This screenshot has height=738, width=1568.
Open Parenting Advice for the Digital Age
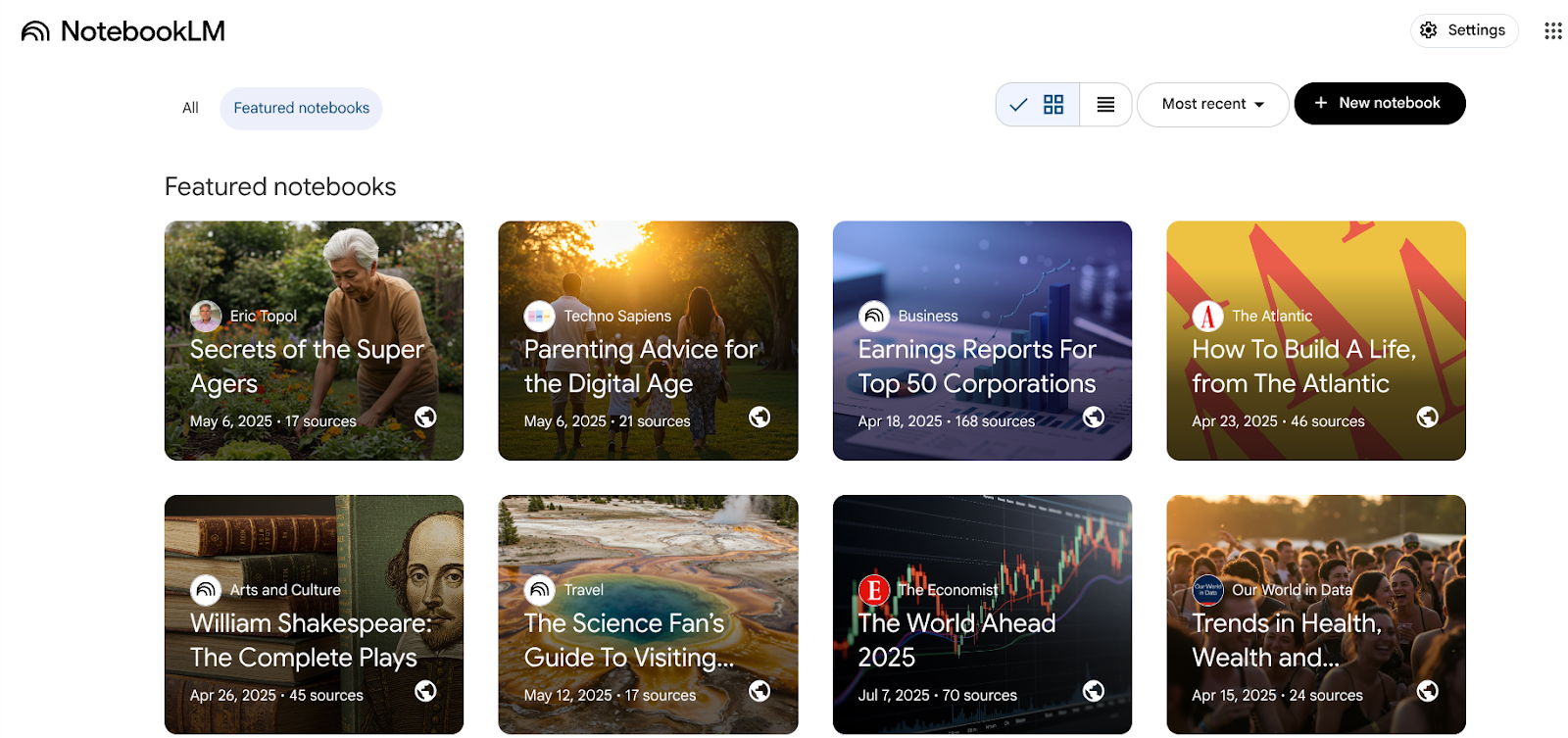coord(648,340)
